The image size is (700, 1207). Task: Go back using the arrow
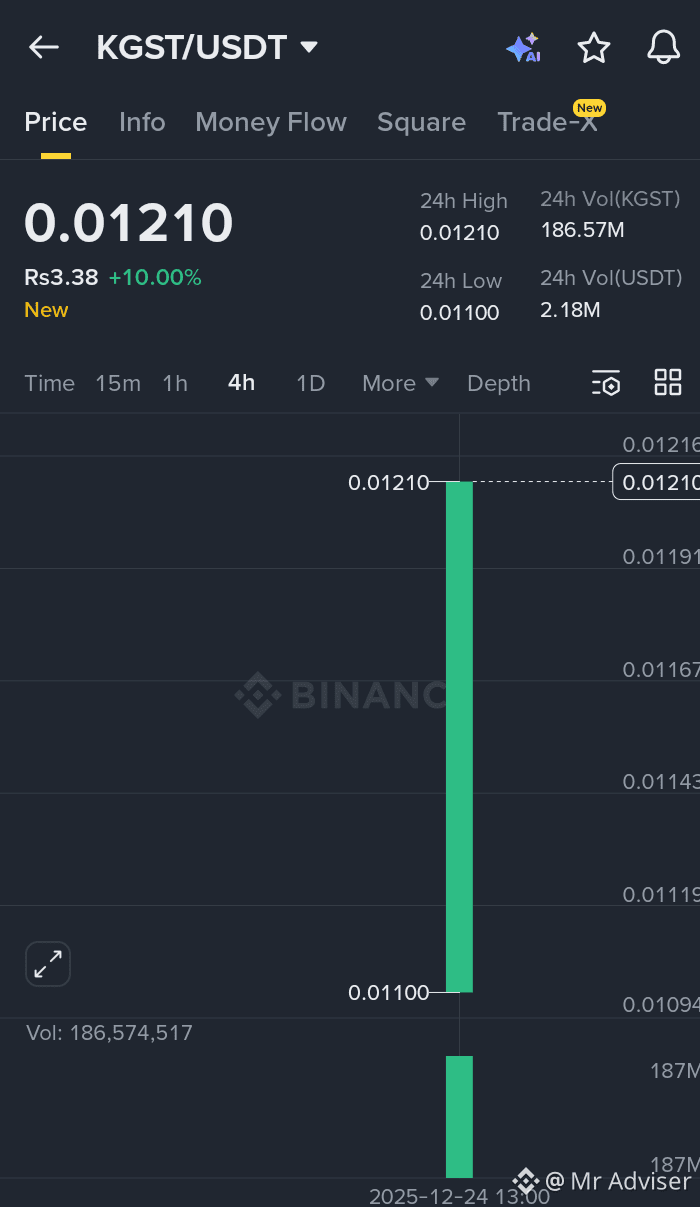coord(44,47)
